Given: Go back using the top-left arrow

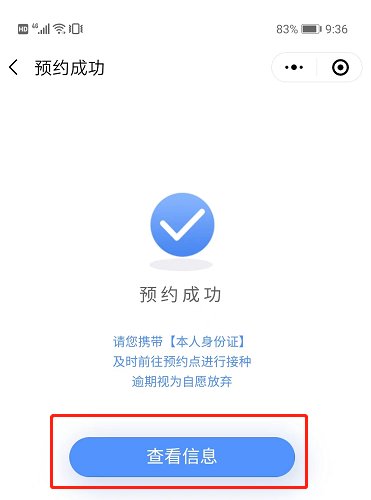Looking at the screenshot, I should click(13, 68).
